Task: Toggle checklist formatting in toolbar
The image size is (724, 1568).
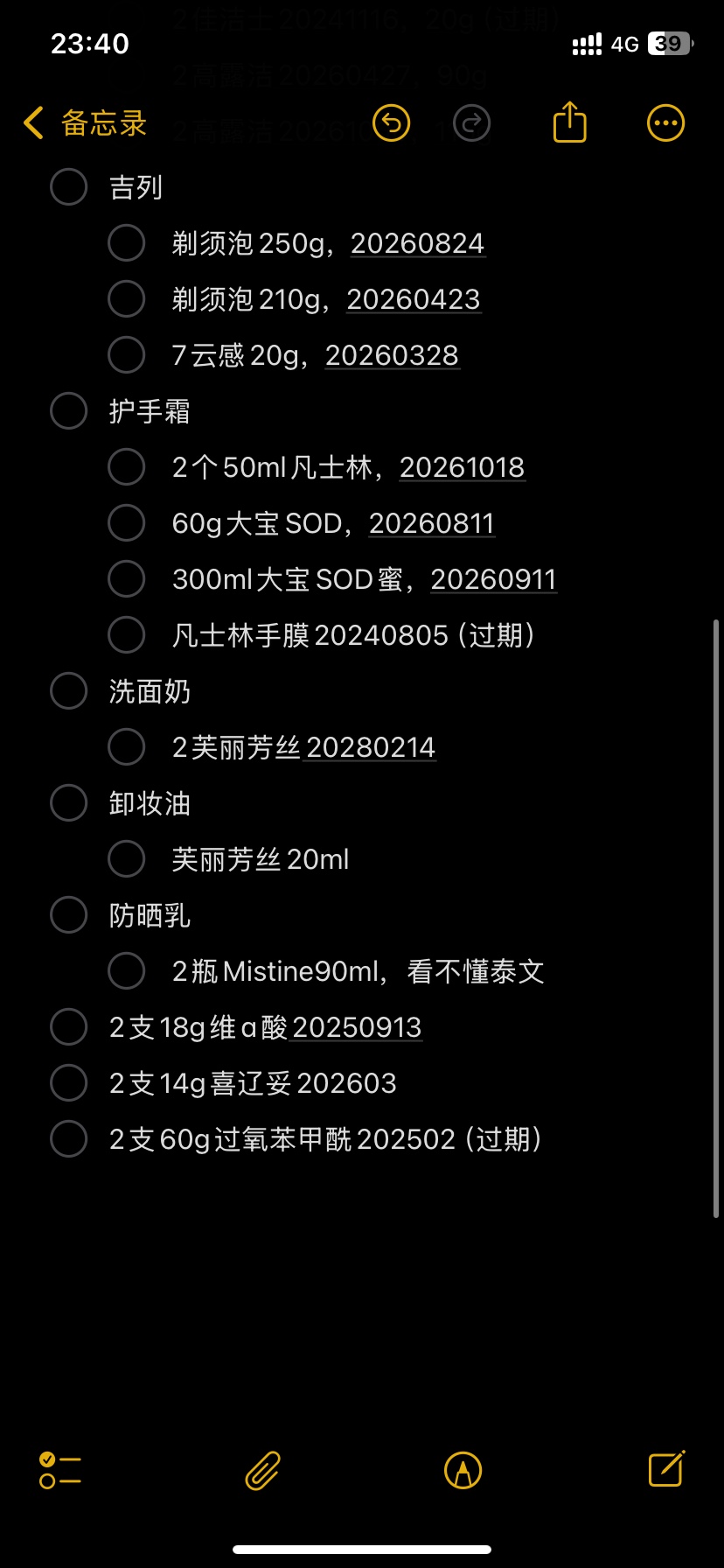Action: point(60,1470)
